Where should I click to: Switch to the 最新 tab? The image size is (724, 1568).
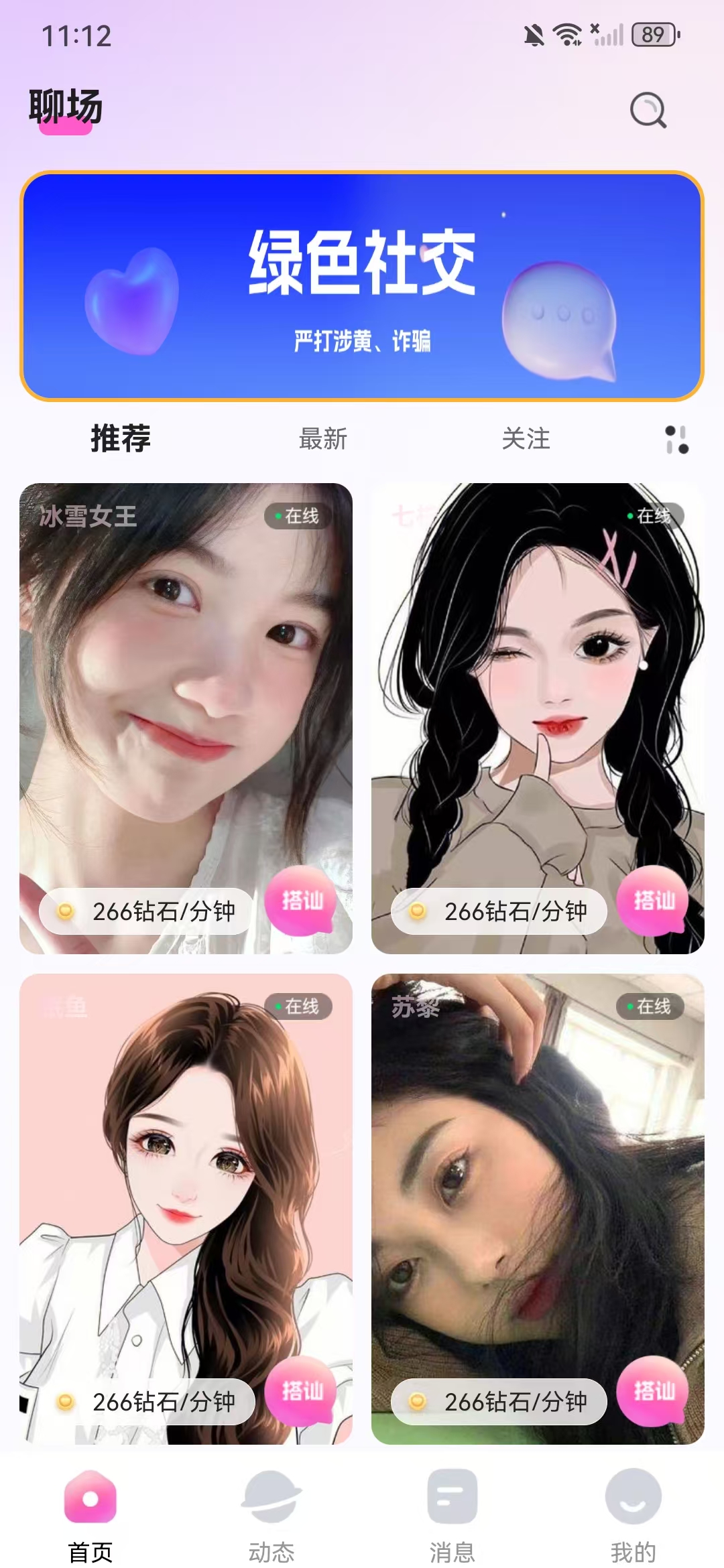click(x=323, y=439)
